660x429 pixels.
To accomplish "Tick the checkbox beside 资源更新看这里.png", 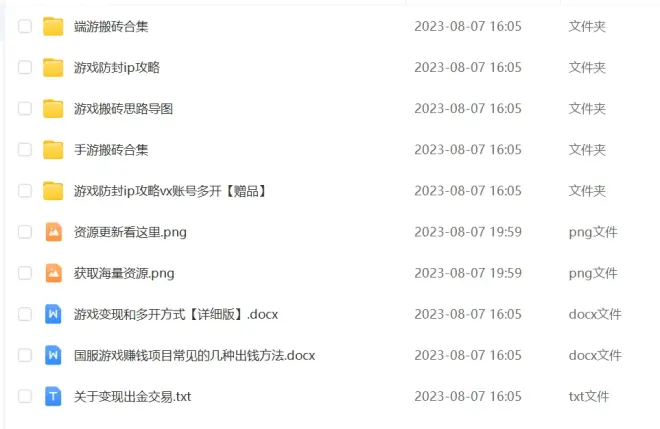I will click(x=25, y=232).
